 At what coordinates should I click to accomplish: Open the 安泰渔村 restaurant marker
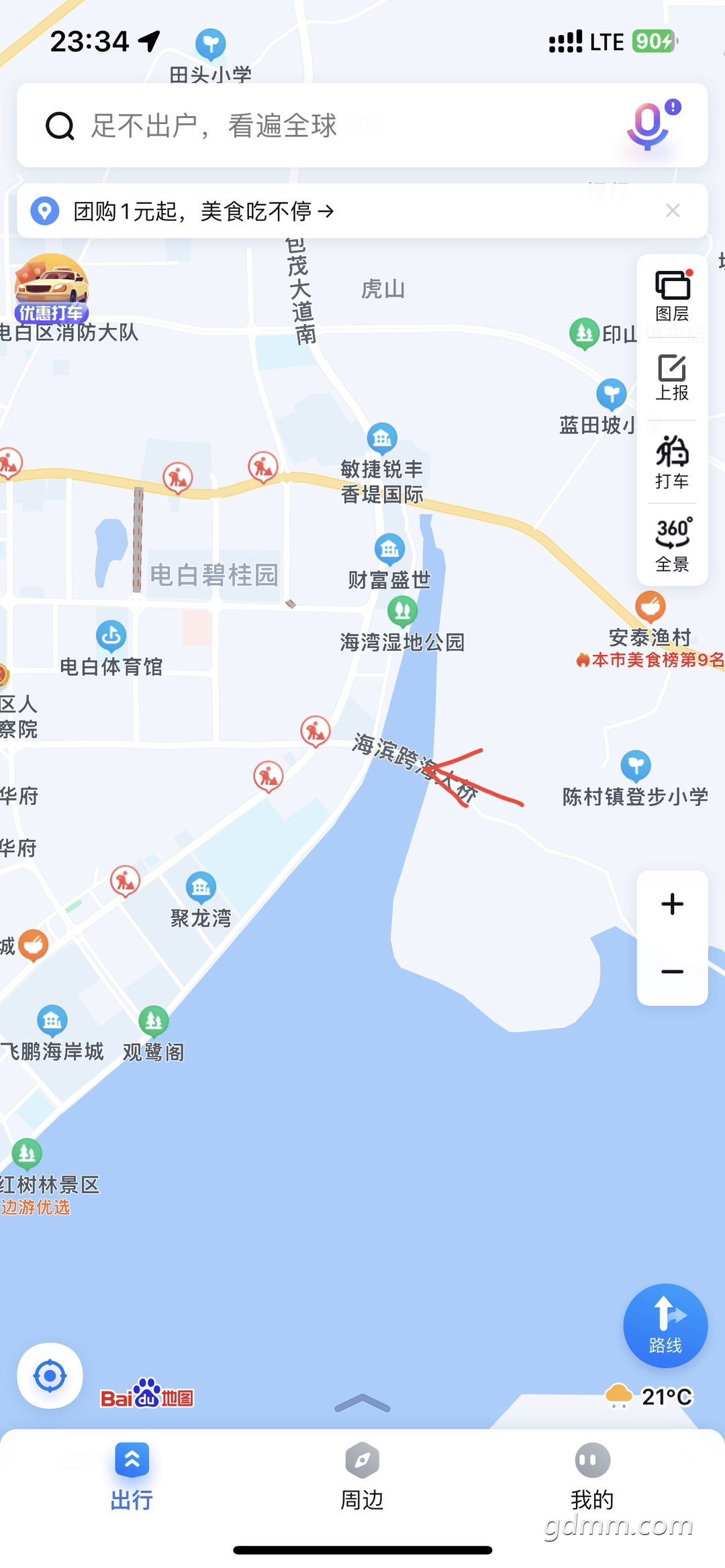650,607
